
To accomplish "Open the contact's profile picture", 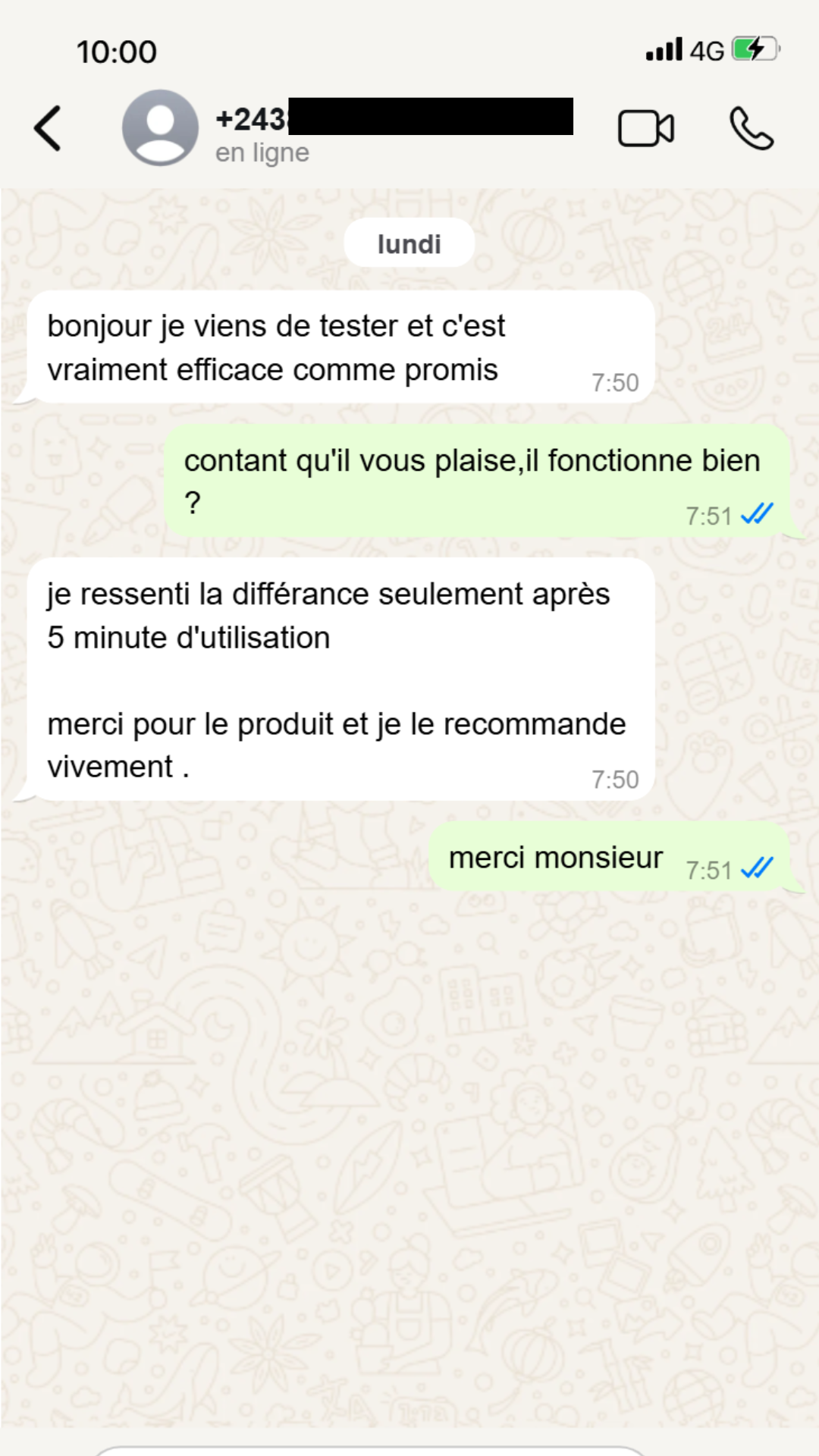I will click(x=160, y=128).
